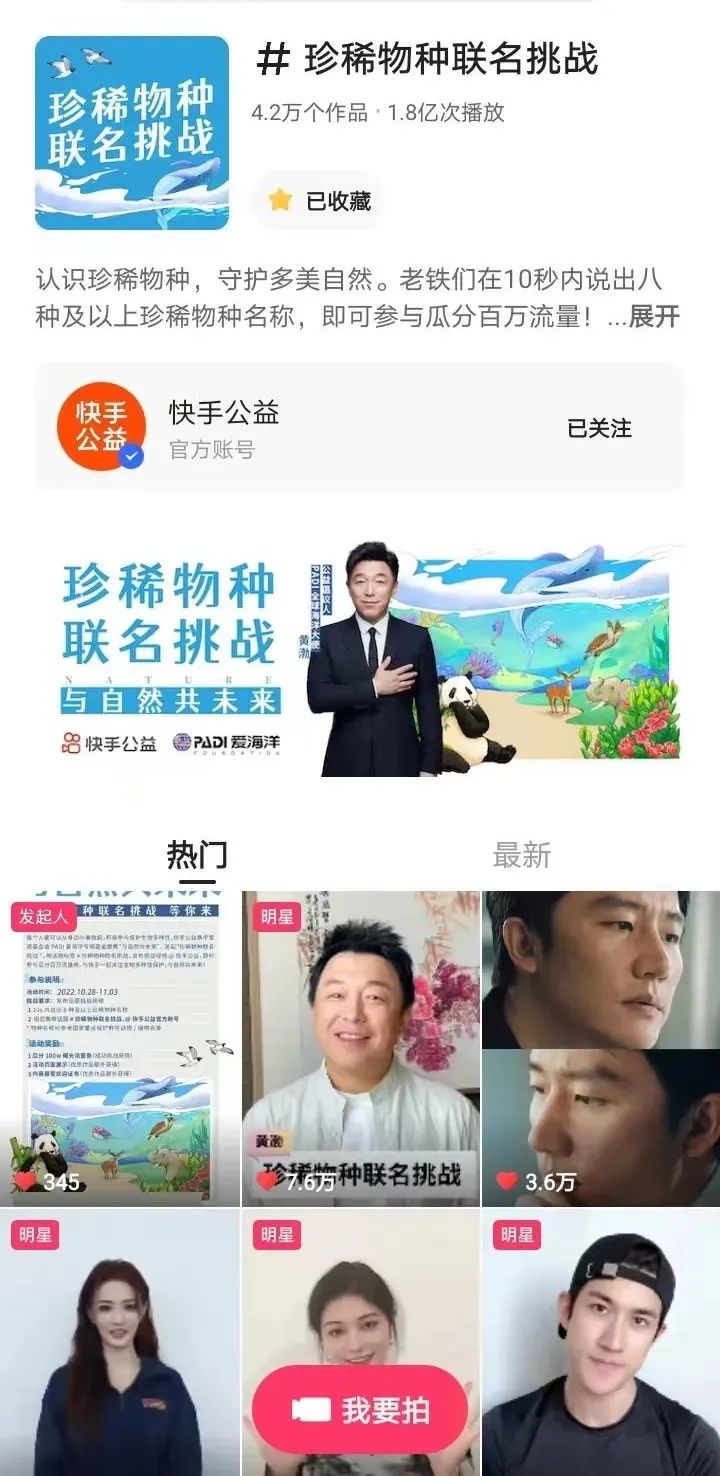Expand the description with 展开
The height and width of the screenshot is (1476, 720).
click(655, 317)
